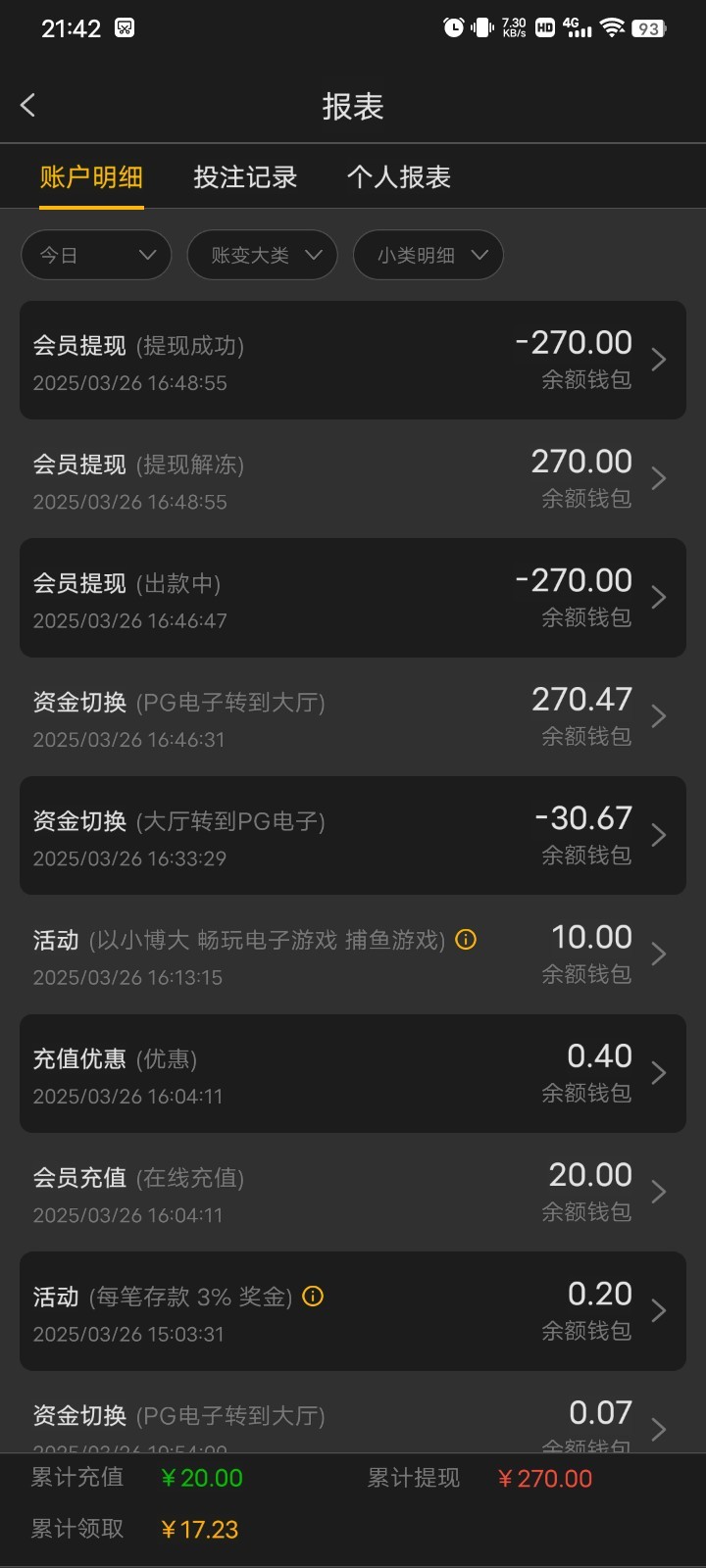Open the 会员提现 (提现解冻) record
706x1568 pixels.
[x=353, y=479]
